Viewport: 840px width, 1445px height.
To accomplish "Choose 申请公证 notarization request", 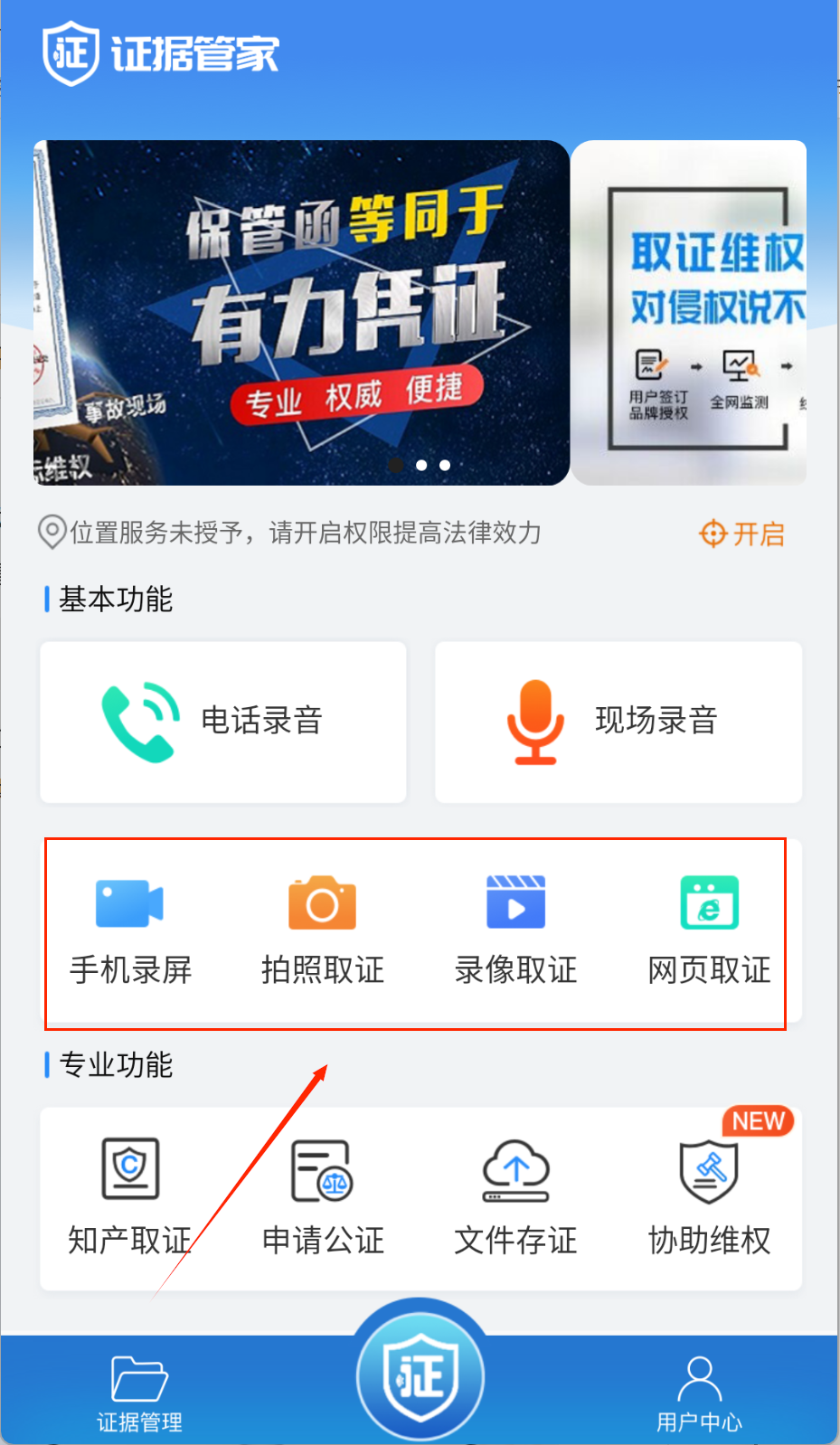I will point(323,1197).
